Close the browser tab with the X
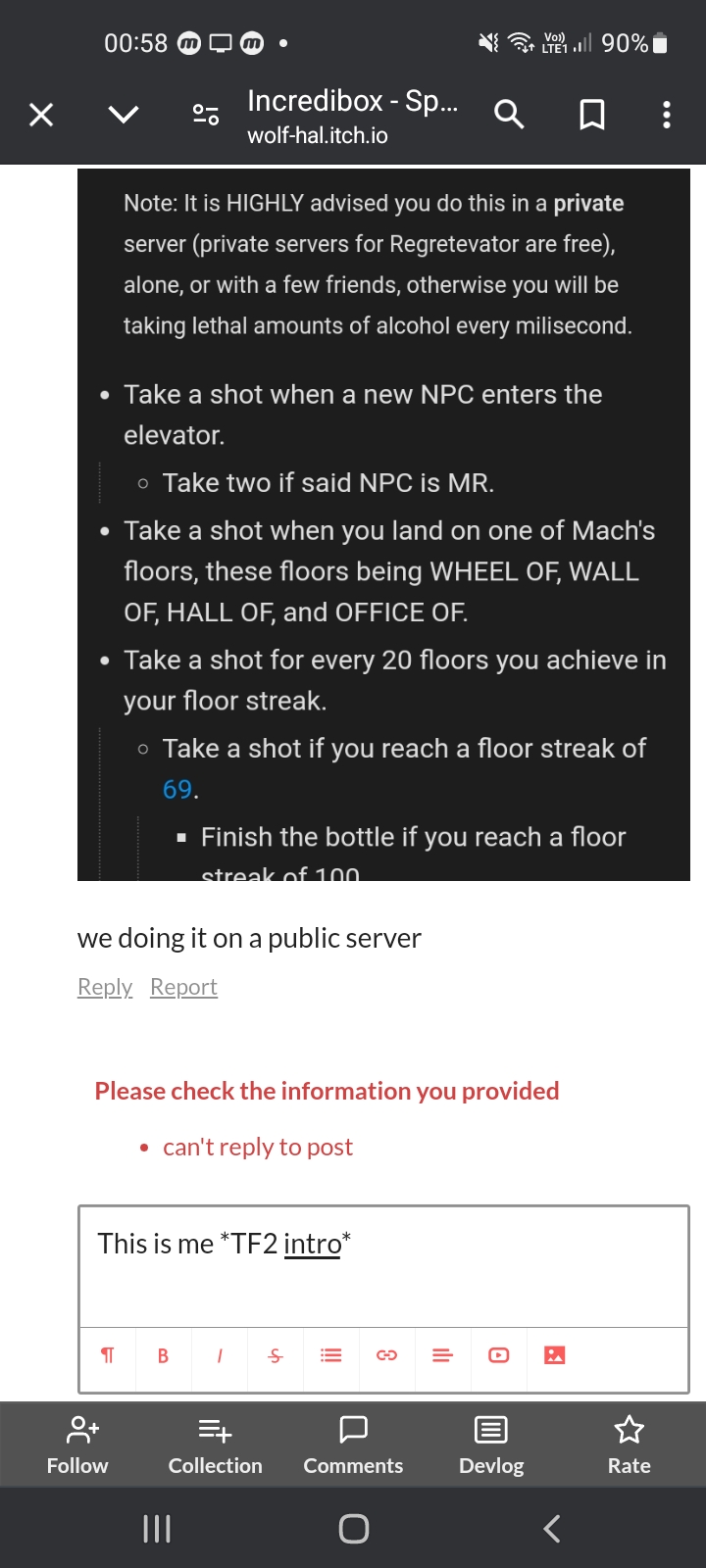This screenshot has width=706, height=1568. (41, 115)
